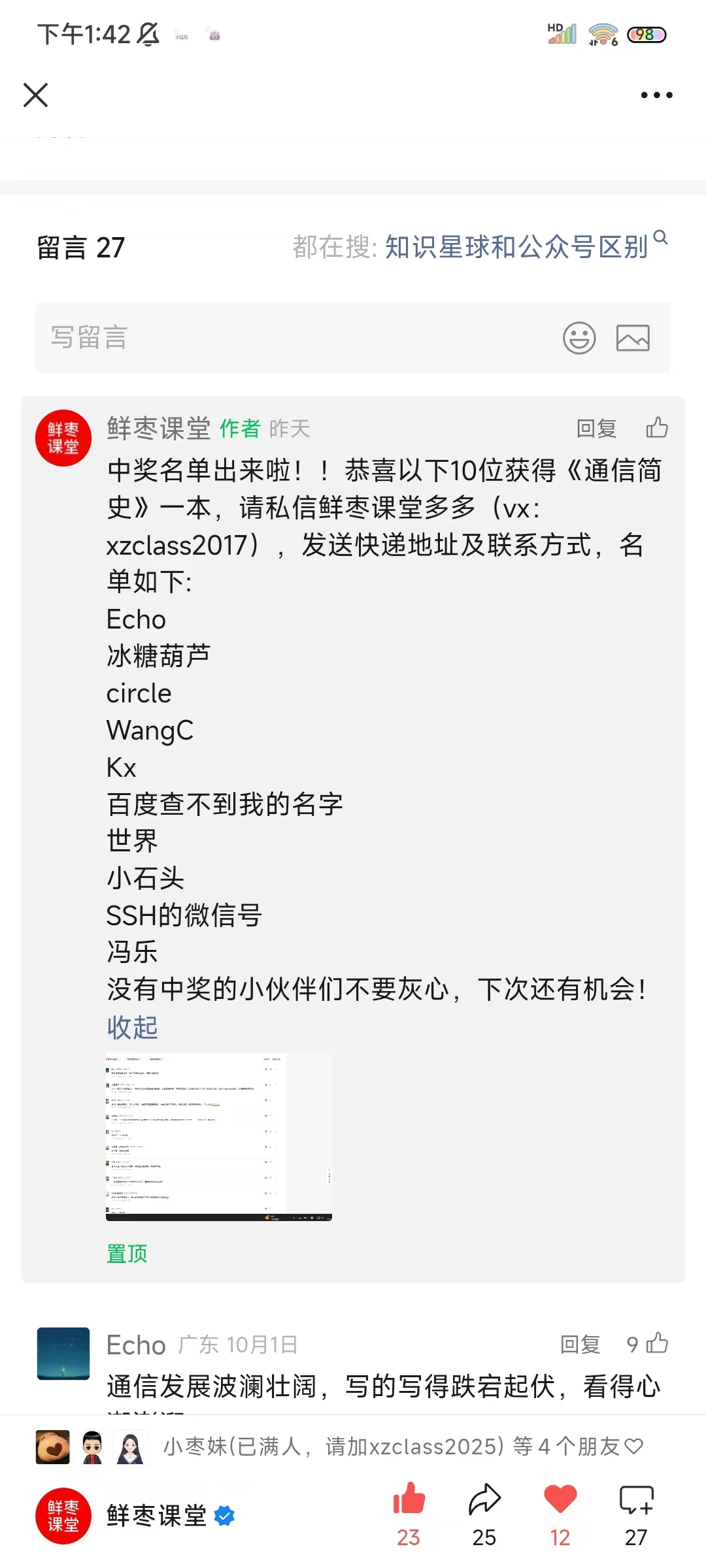Like Echo's comment

point(656,1344)
